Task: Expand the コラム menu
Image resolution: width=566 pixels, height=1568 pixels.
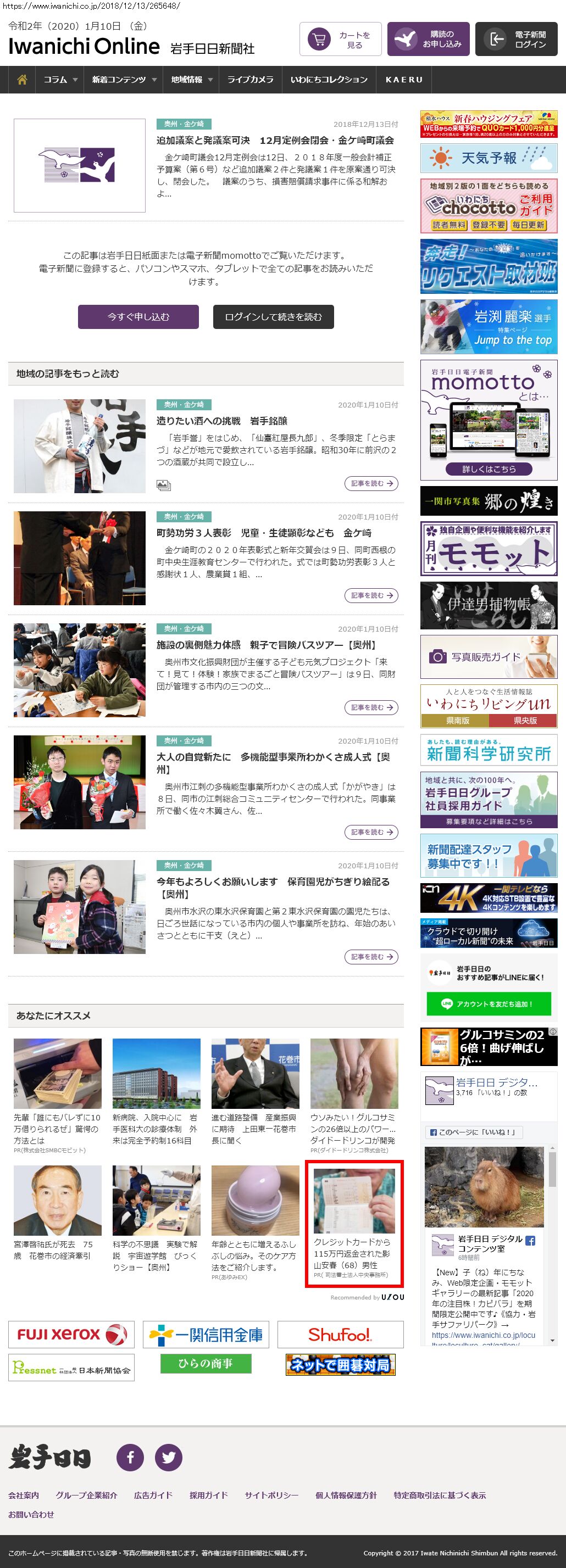Action: (60, 80)
